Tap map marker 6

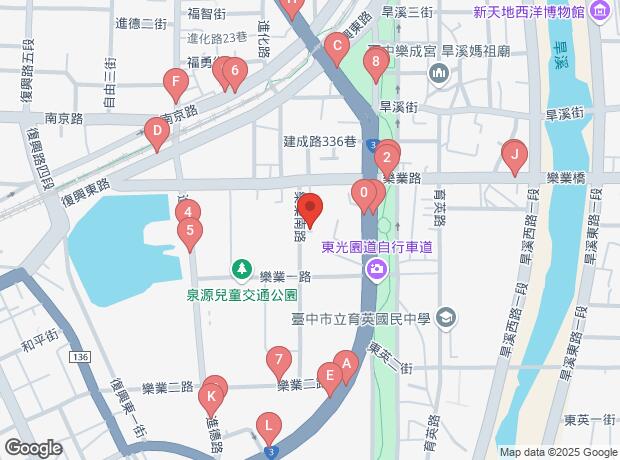[234, 71]
